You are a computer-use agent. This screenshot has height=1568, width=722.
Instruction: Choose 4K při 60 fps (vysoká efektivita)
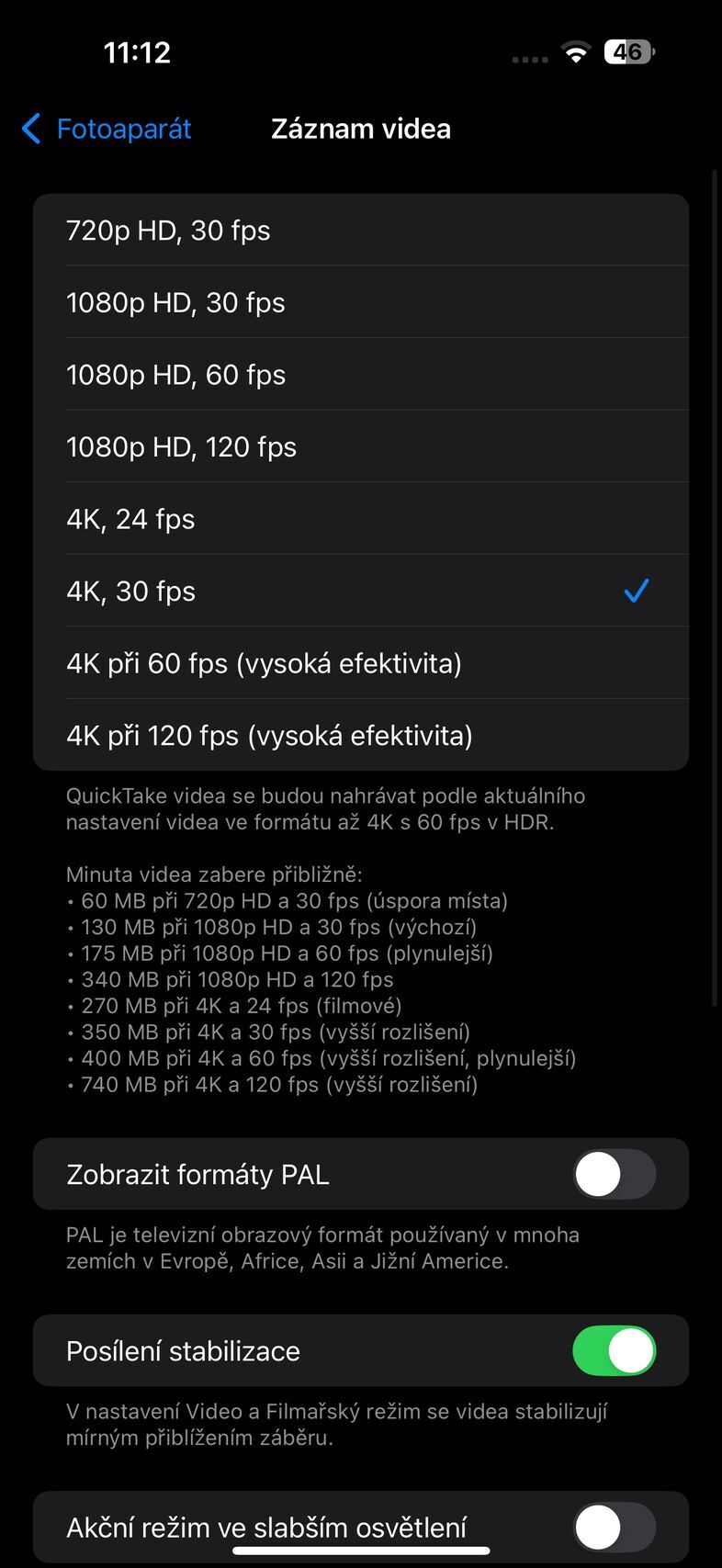click(x=265, y=662)
